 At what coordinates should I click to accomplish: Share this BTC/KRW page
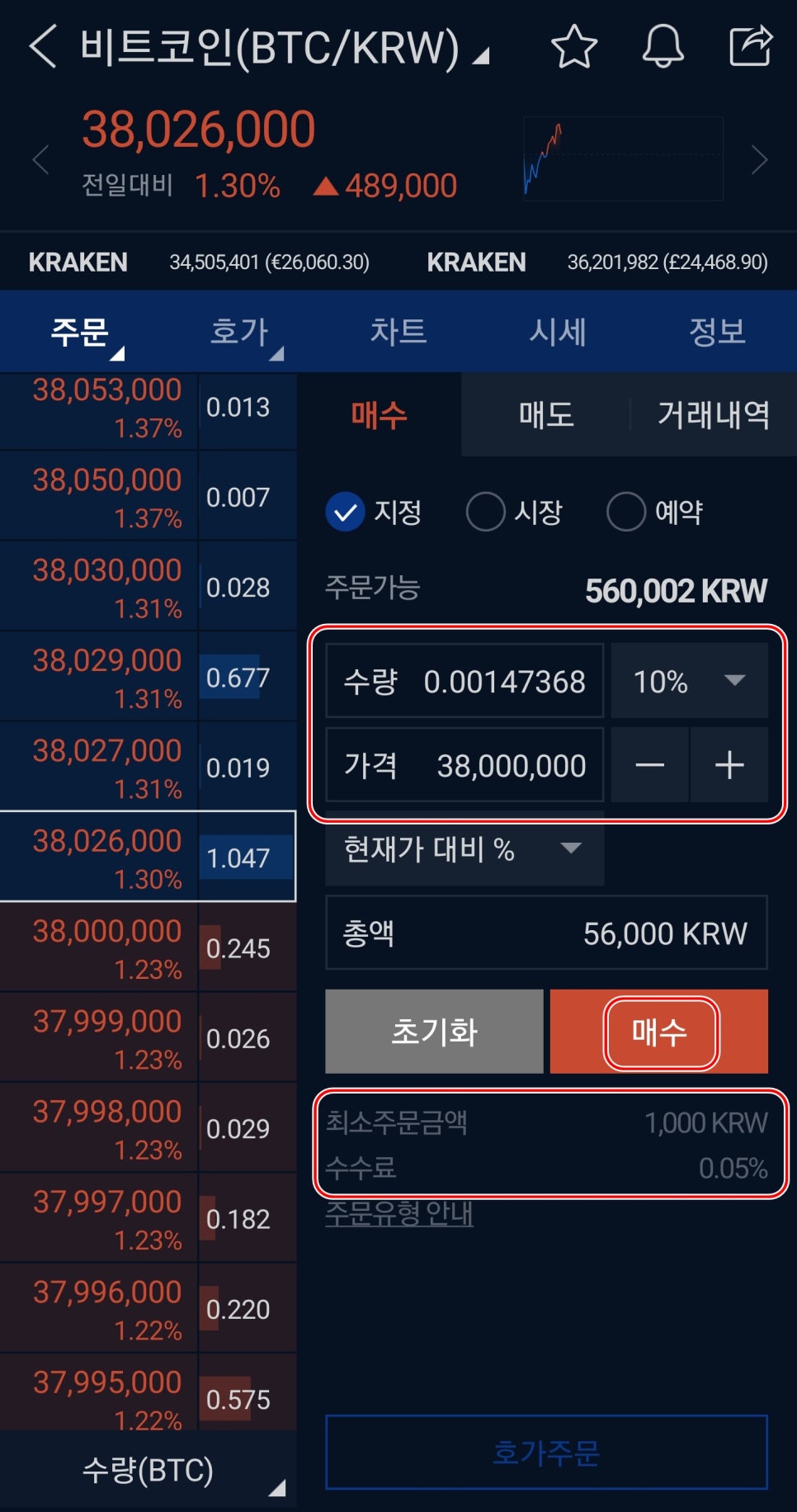(751, 46)
